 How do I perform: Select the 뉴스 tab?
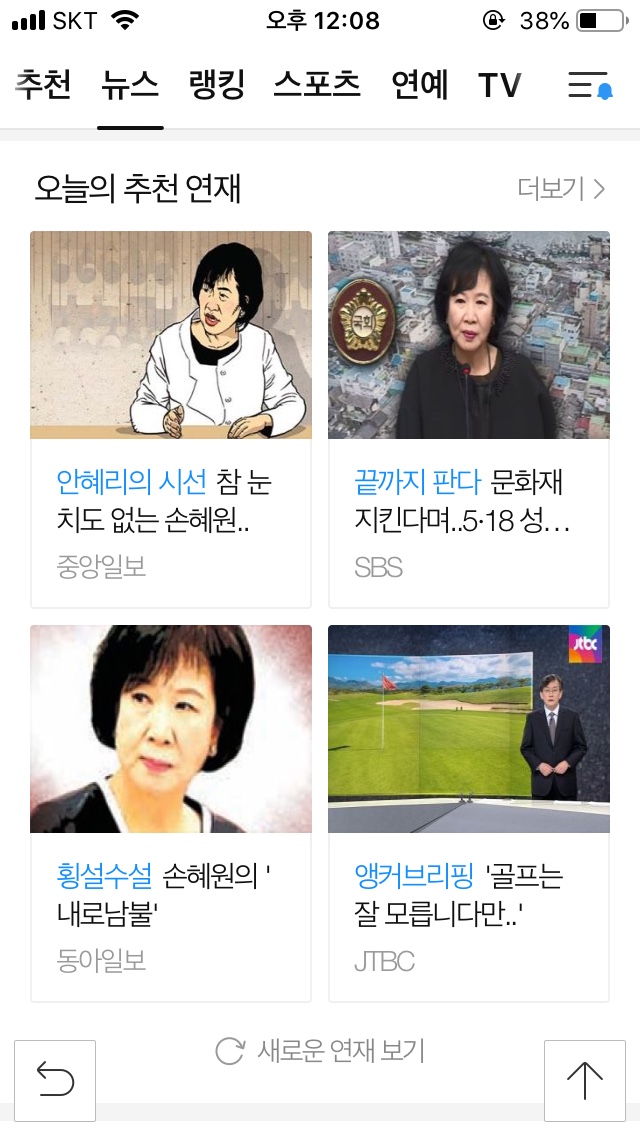(130, 86)
